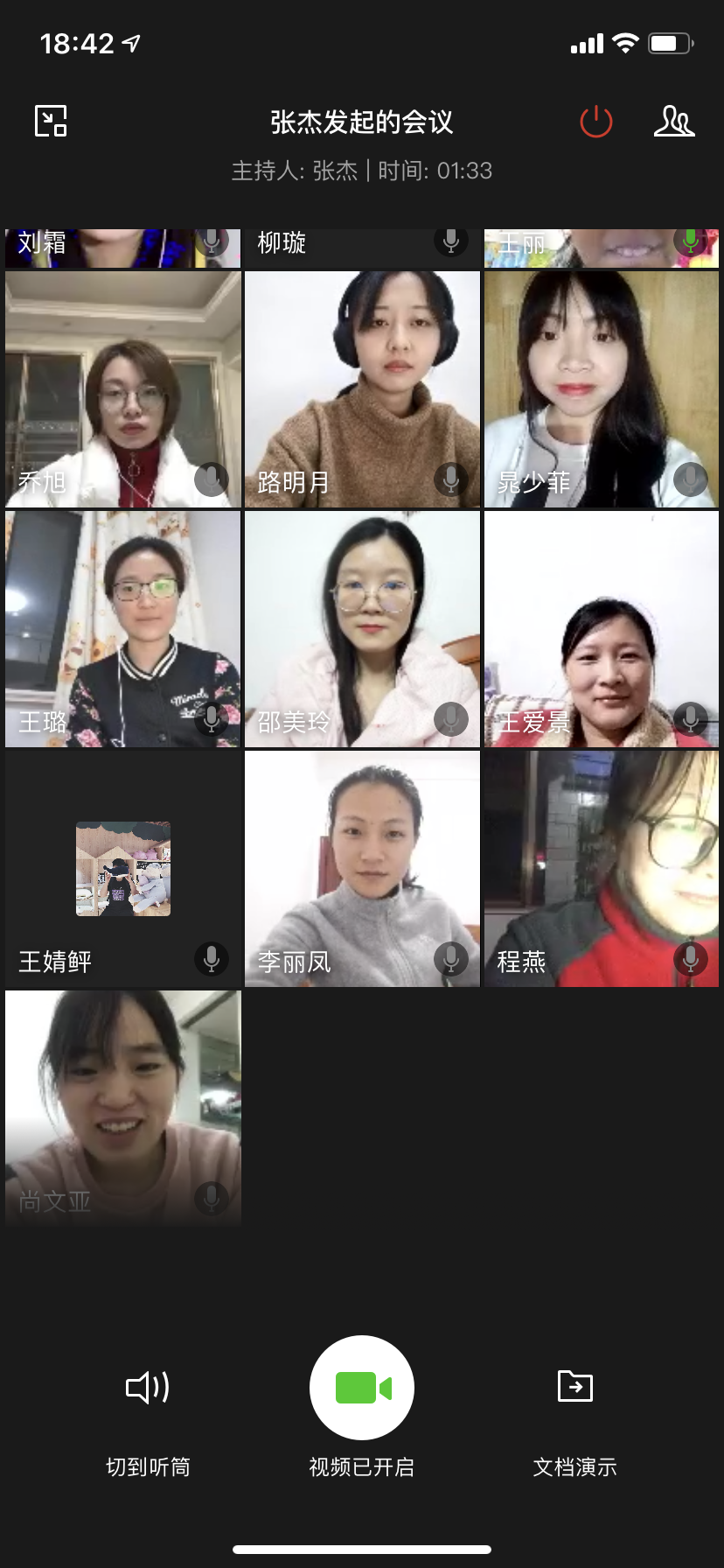Tap 路明月's microphone icon
Image resolution: width=724 pixels, height=1568 pixels.
coord(450,479)
